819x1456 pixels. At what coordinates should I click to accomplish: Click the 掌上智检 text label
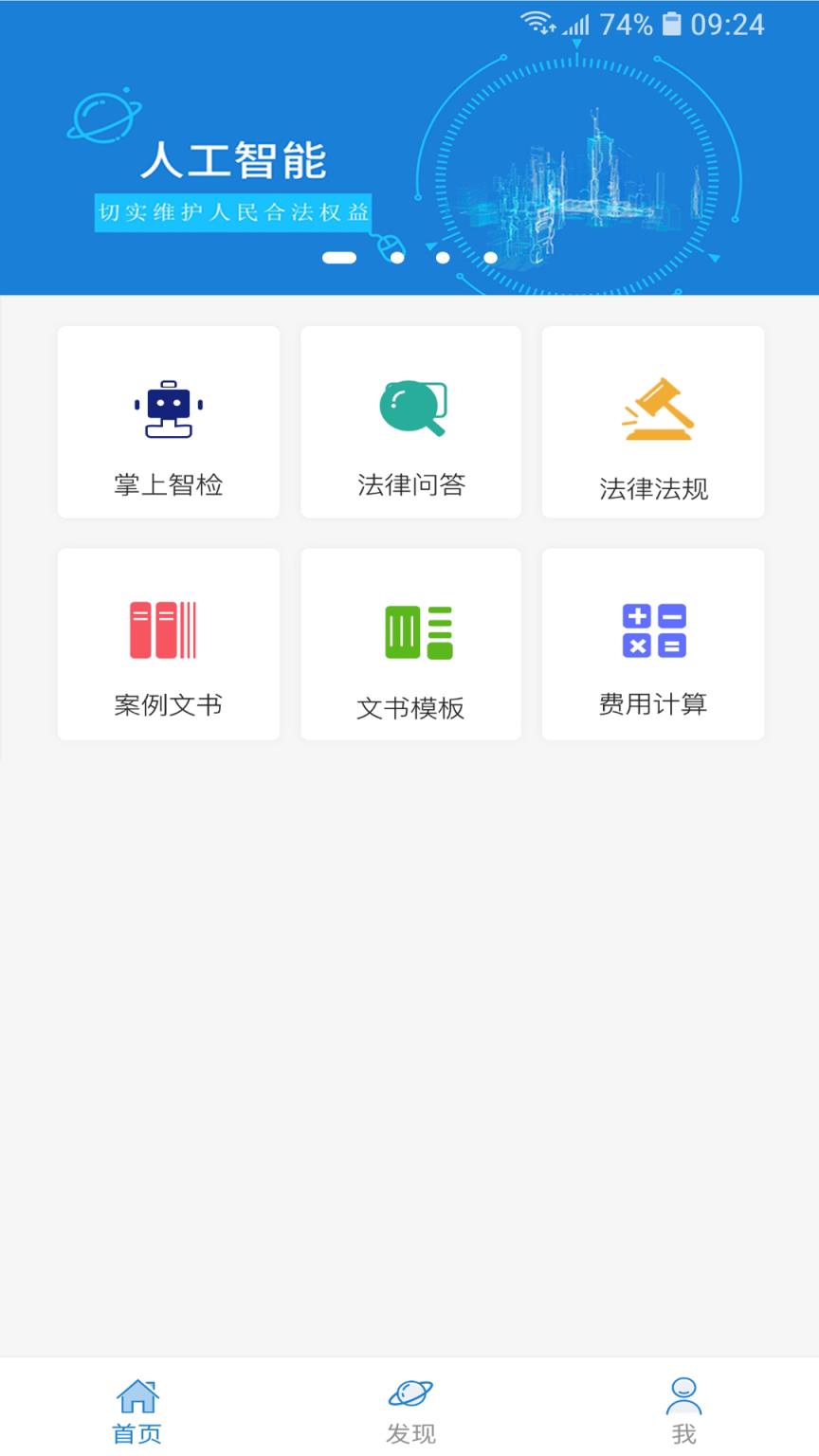click(168, 484)
